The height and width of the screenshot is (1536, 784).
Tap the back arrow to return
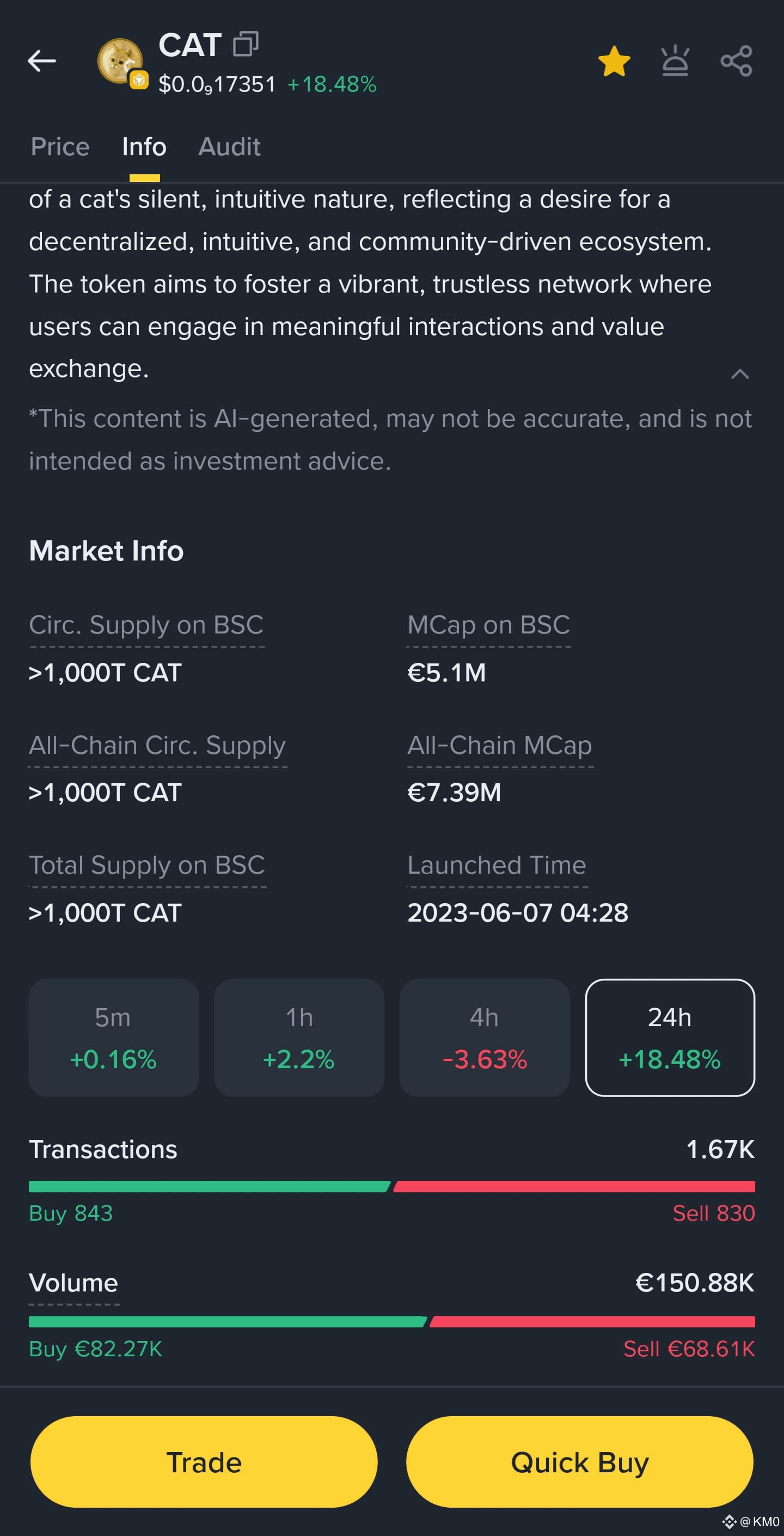tap(42, 60)
